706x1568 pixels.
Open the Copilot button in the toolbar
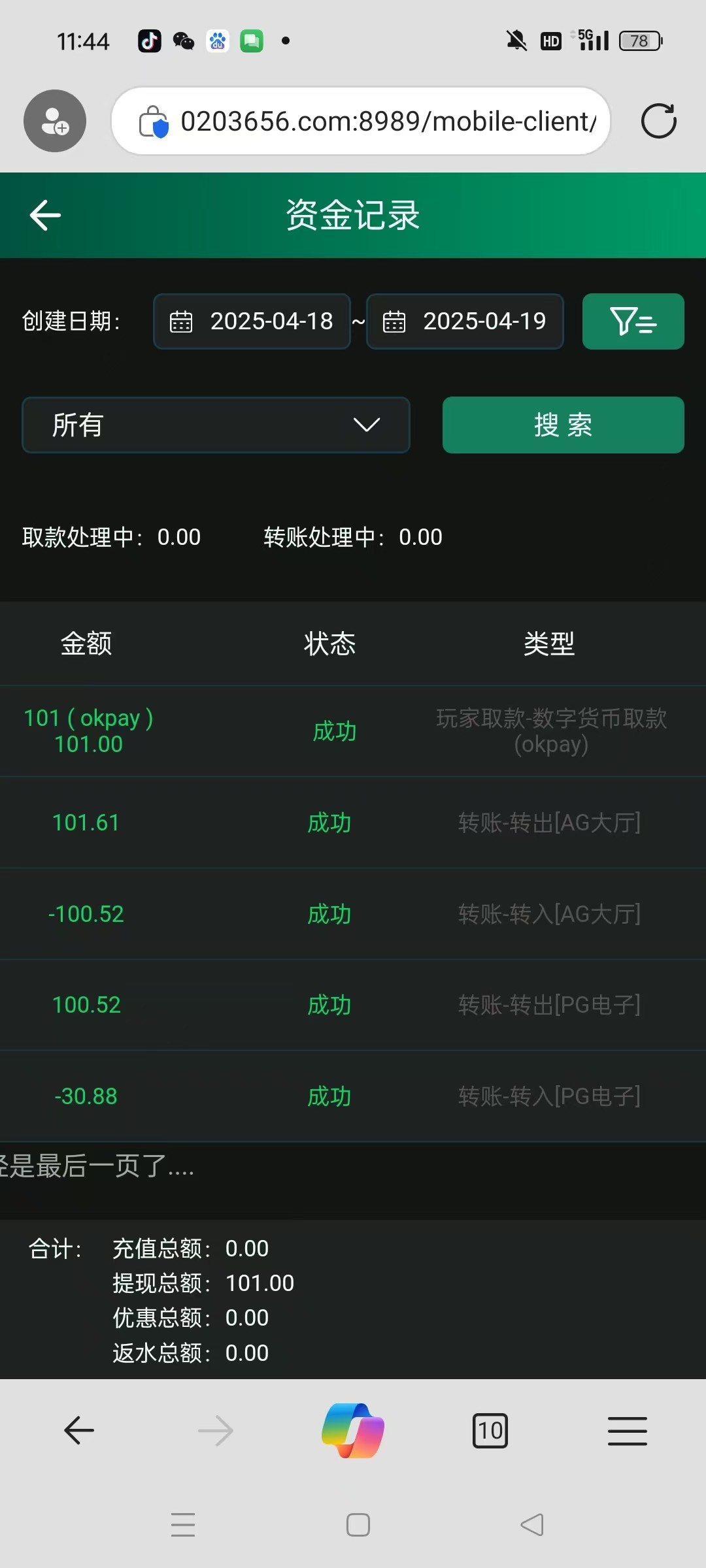coord(353,1431)
